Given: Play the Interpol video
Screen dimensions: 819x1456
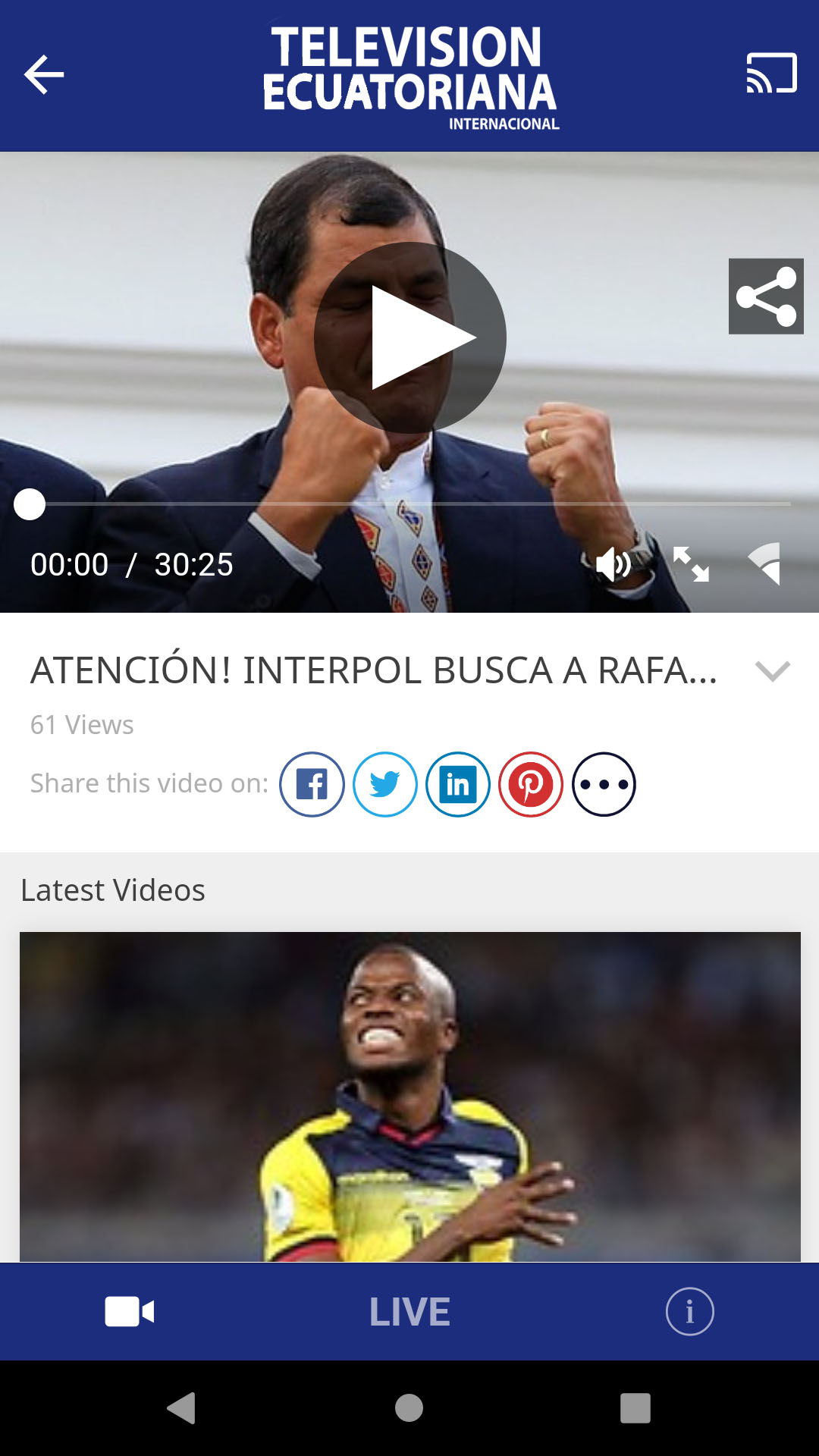Looking at the screenshot, I should pyautogui.click(x=410, y=337).
